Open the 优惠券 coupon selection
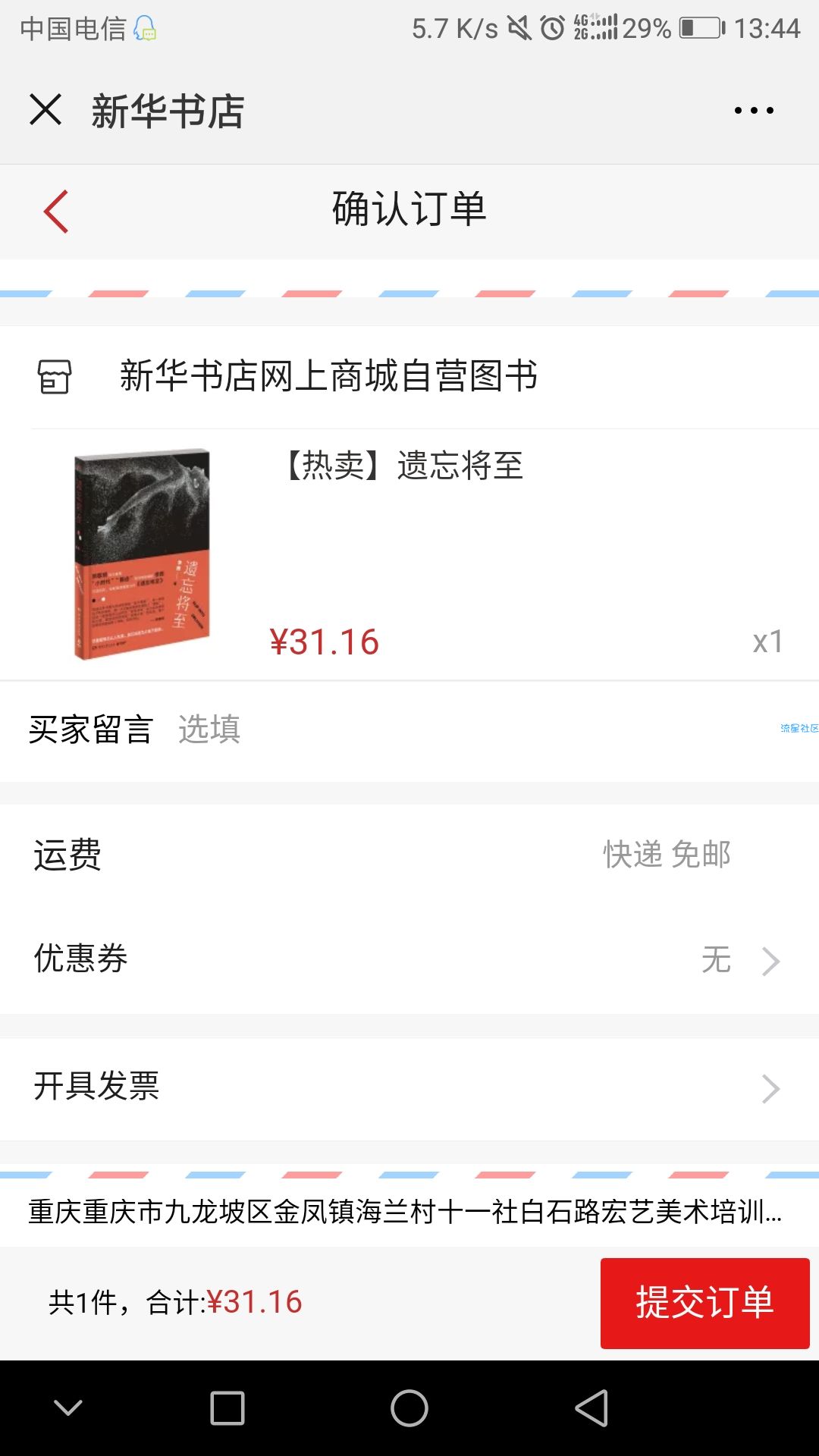This screenshot has height=1456, width=819. pyautogui.click(x=409, y=960)
